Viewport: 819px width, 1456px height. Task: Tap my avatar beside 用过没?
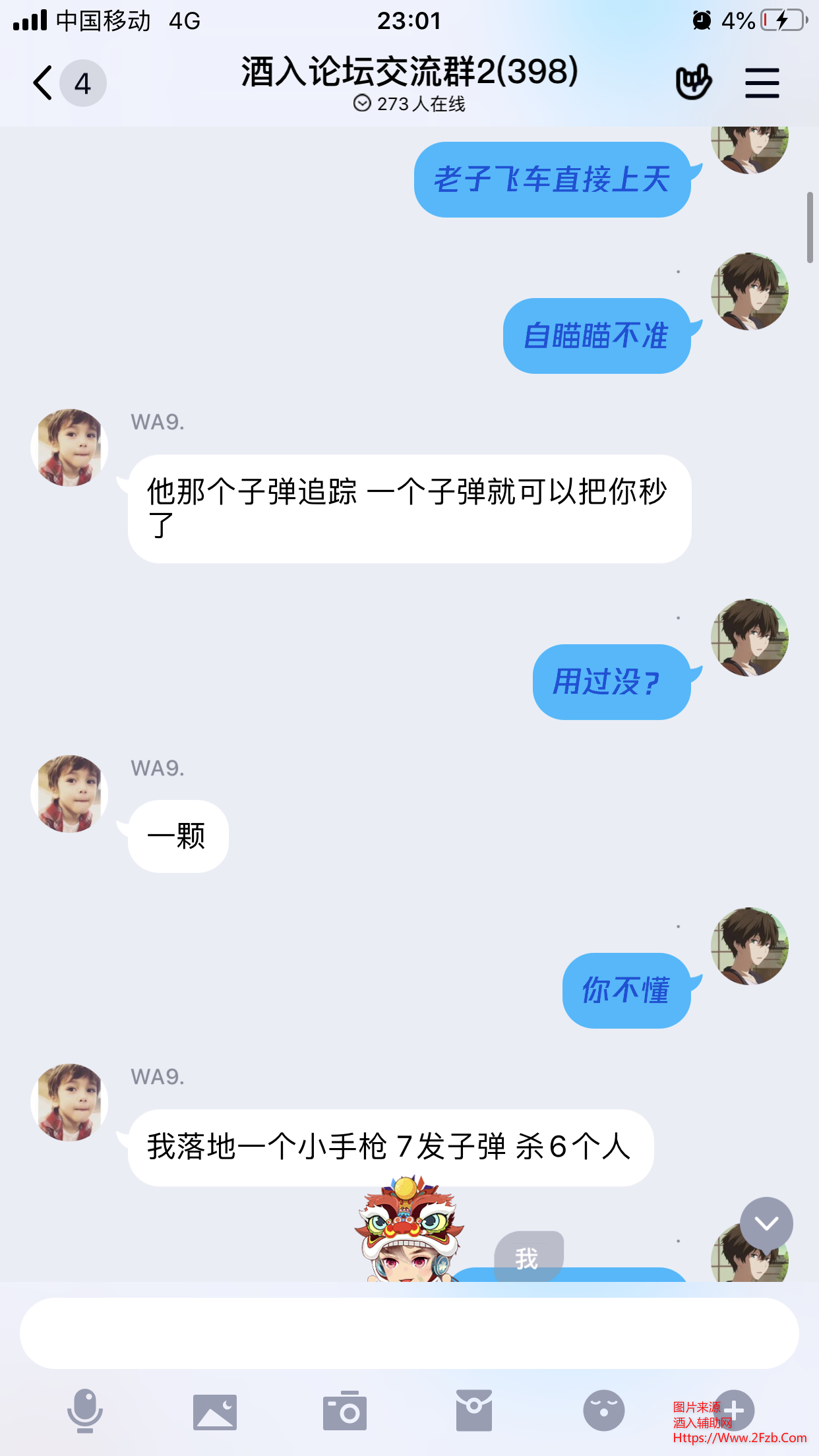click(x=749, y=637)
